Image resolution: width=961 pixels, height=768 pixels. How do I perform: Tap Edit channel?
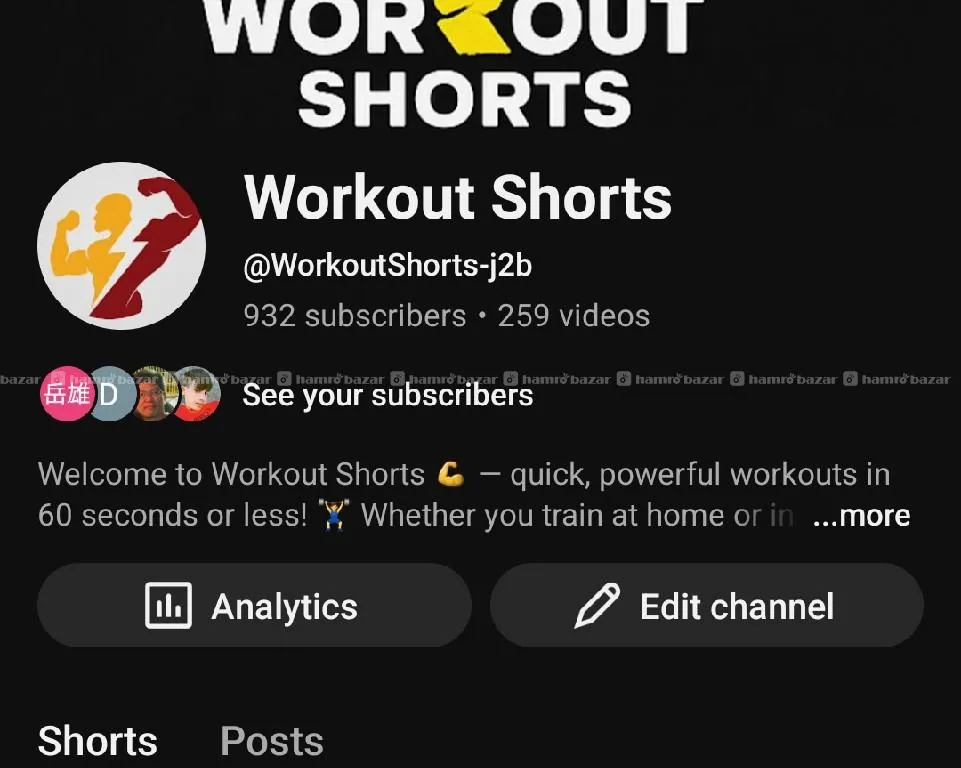coord(706,606)
